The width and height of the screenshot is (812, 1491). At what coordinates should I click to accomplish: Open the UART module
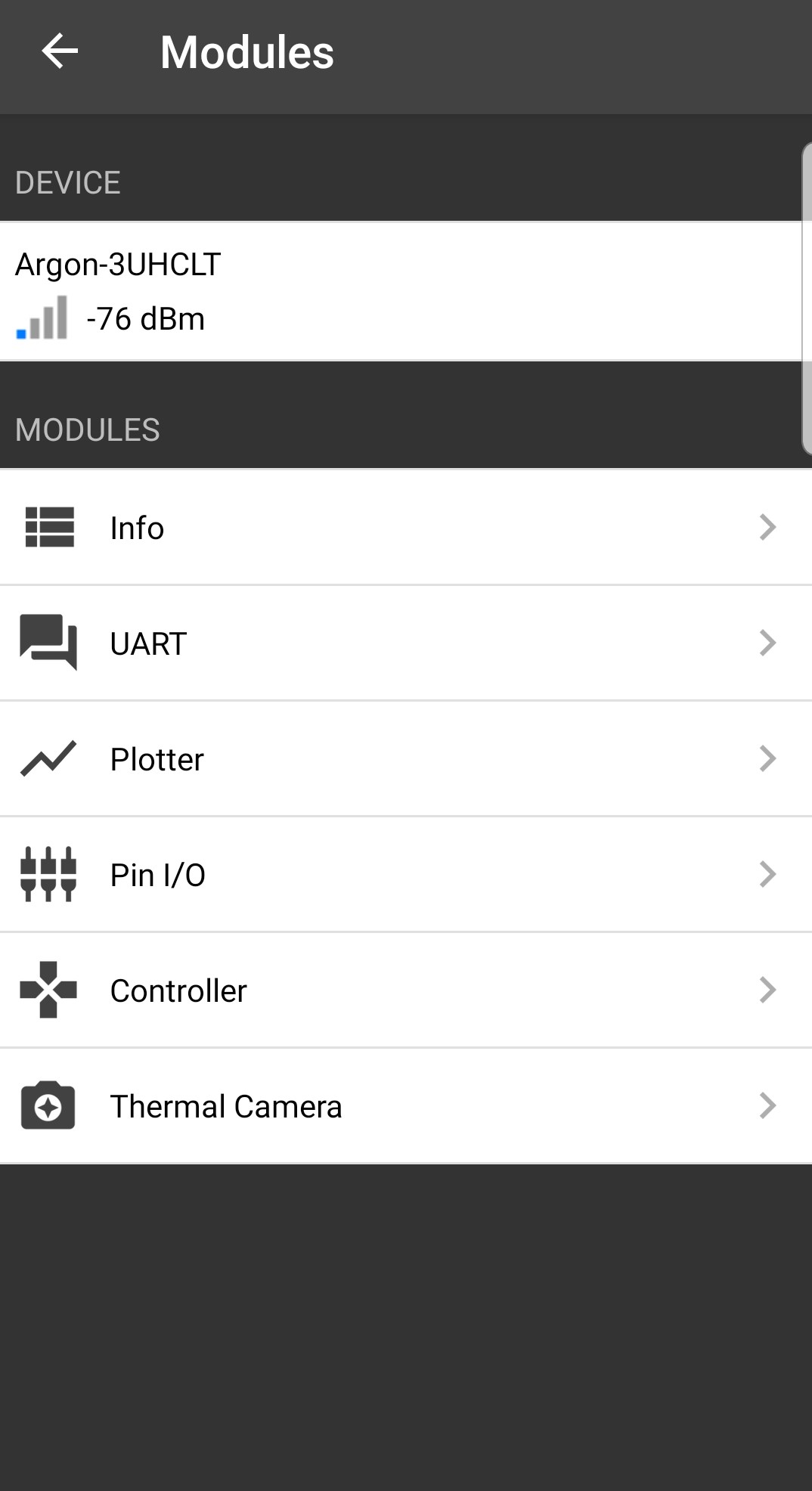click(406, 643)
